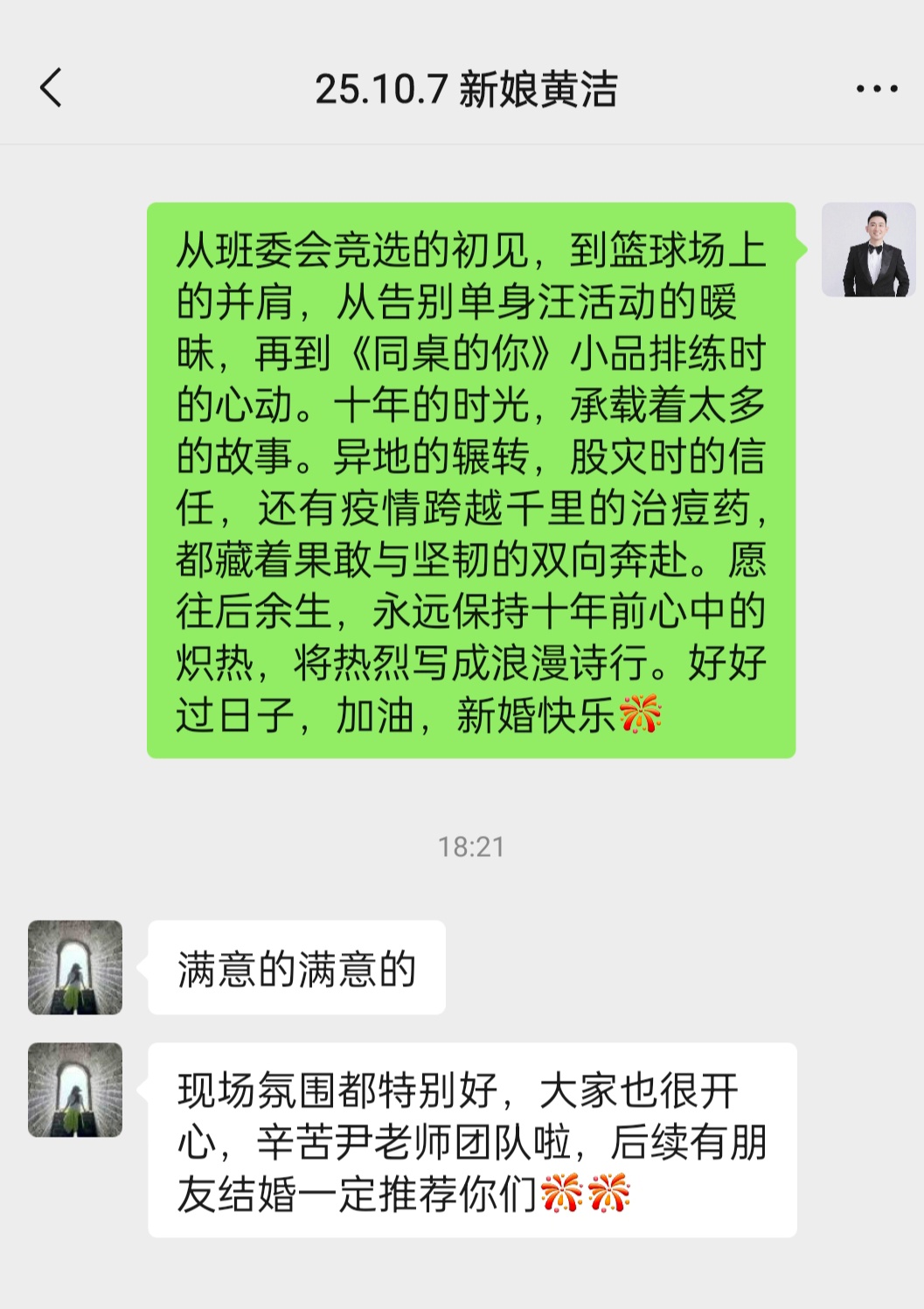
Task: Go back from the chat
Action: pos(51,88)
